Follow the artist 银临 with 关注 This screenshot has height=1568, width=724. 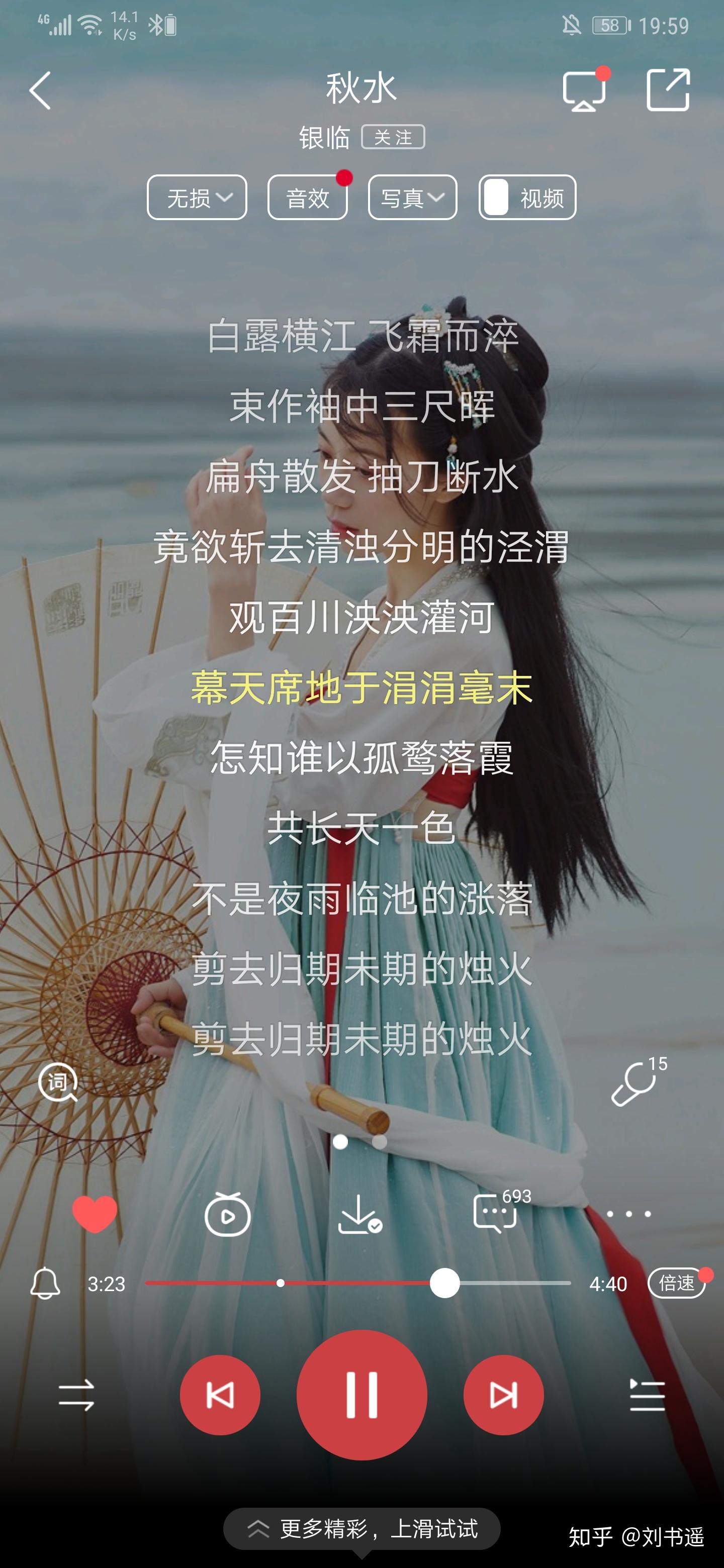pos(393,137)
